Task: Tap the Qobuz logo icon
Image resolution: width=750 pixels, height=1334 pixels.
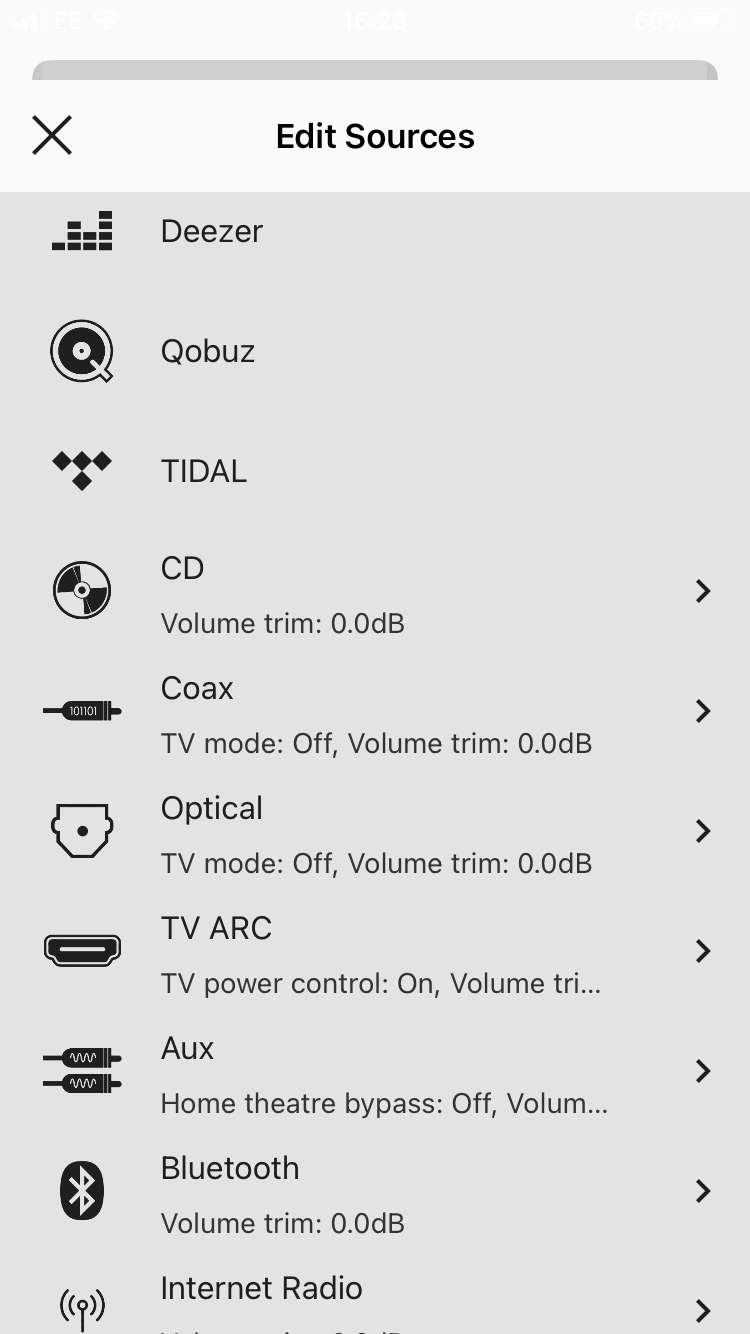Action: coord(82,350)
